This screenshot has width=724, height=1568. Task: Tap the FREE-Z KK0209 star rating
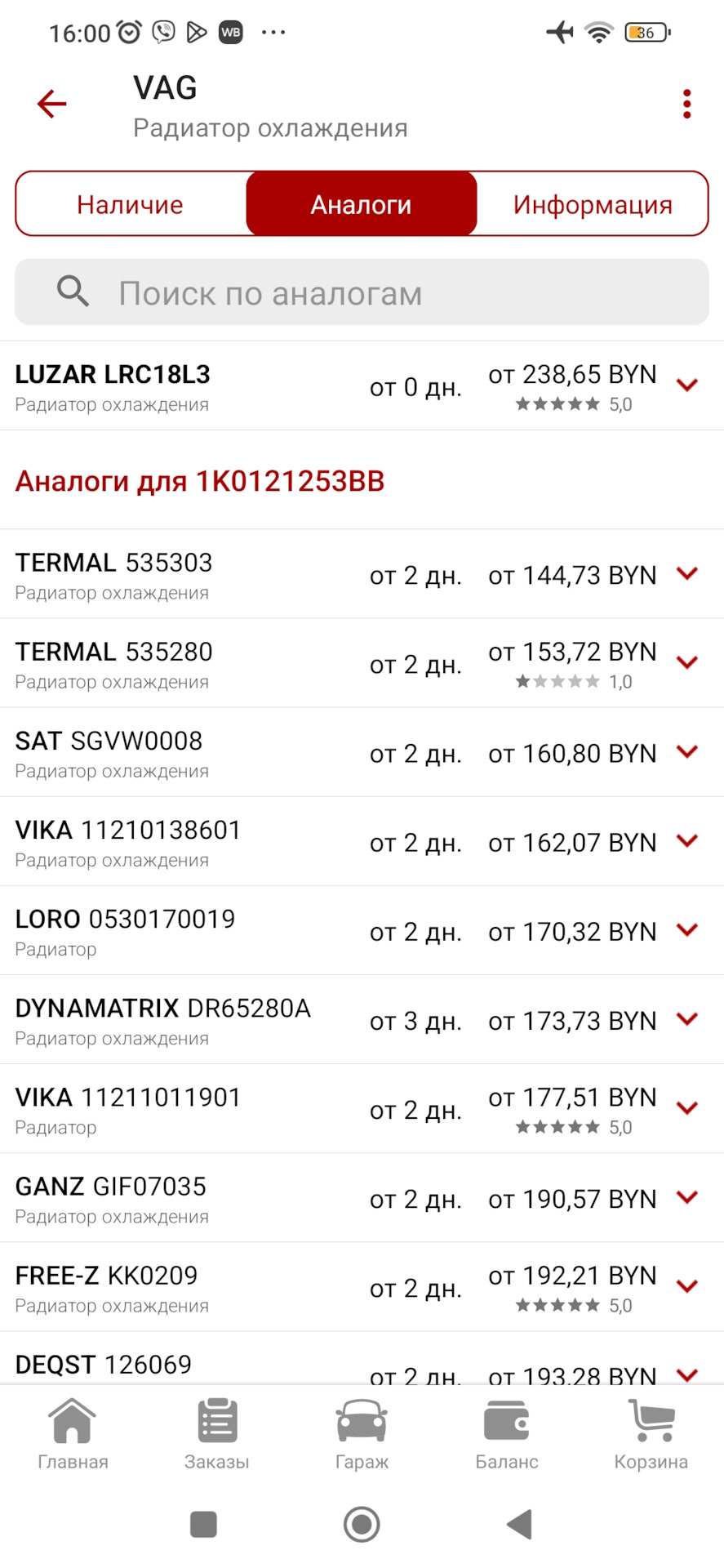pyautogui.click(x=558, y=1304)
